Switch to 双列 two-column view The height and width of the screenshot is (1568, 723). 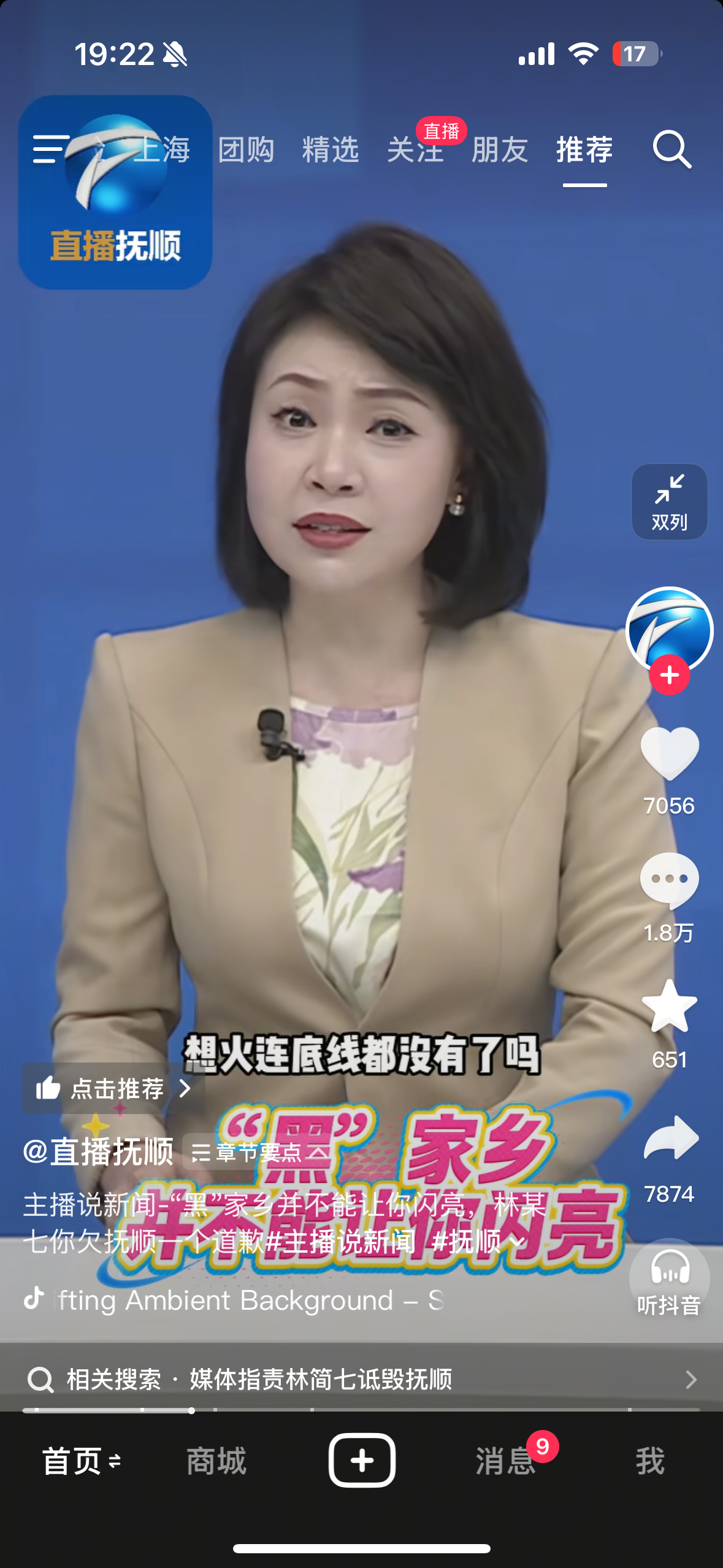click(x=669, y=502)
